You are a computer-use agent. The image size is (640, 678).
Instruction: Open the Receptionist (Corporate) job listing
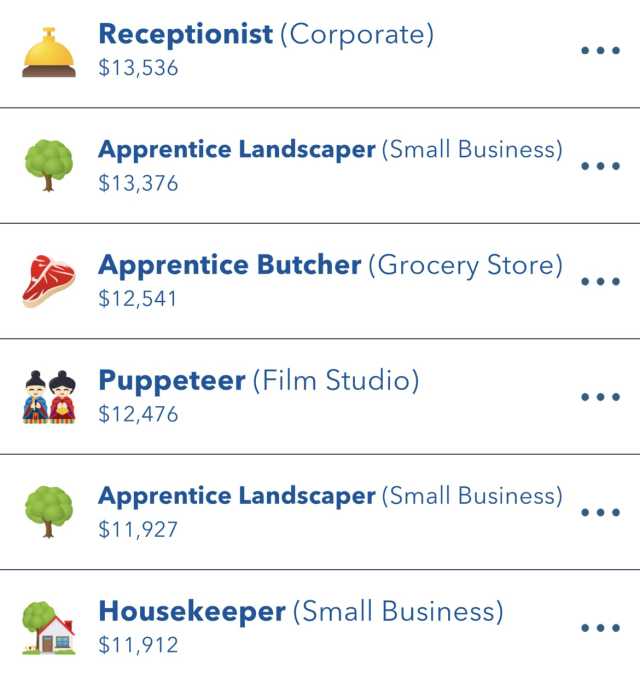pyautogui.click(x=266, y=50)
